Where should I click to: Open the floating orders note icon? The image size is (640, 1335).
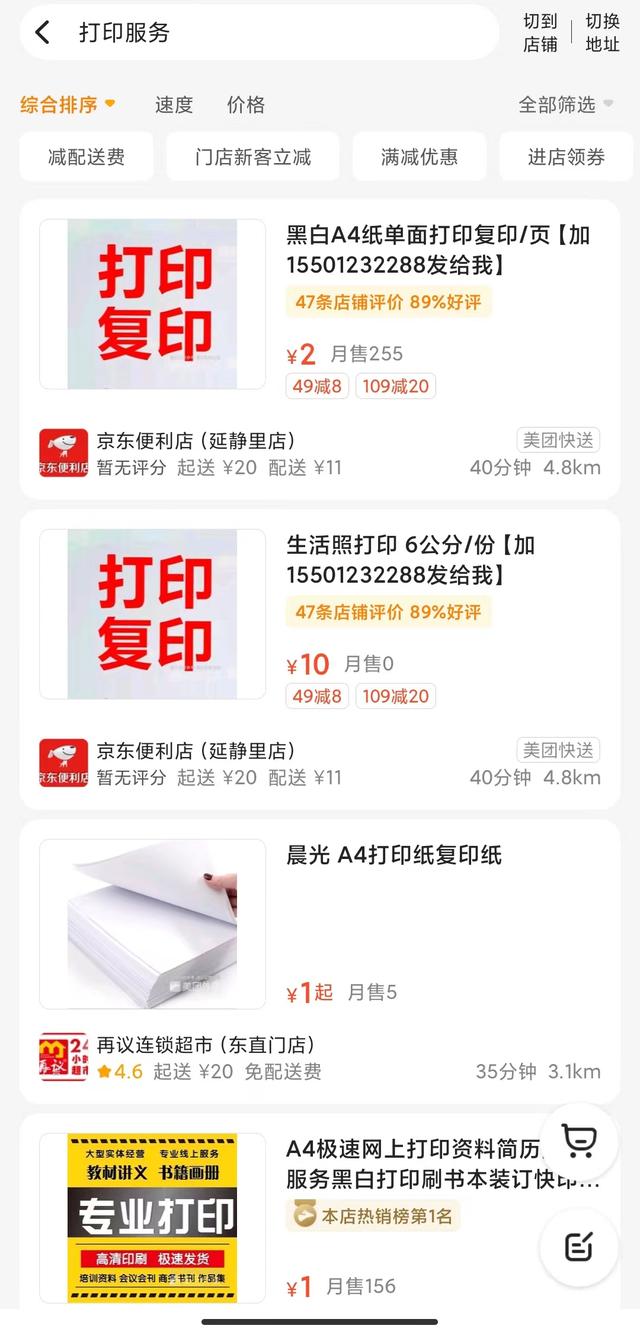pos(579,1247)
